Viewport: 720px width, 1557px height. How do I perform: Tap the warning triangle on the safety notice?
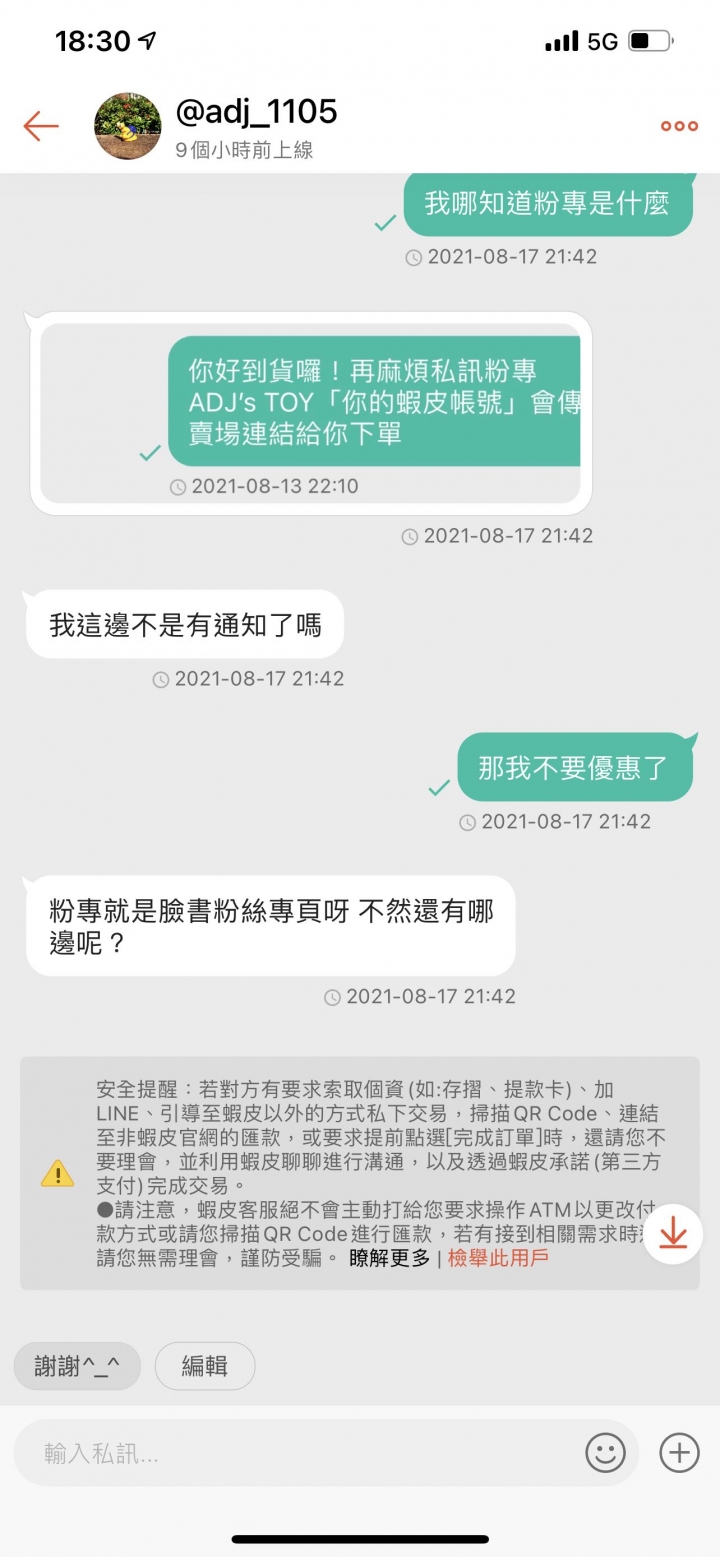coord(57,1173)
